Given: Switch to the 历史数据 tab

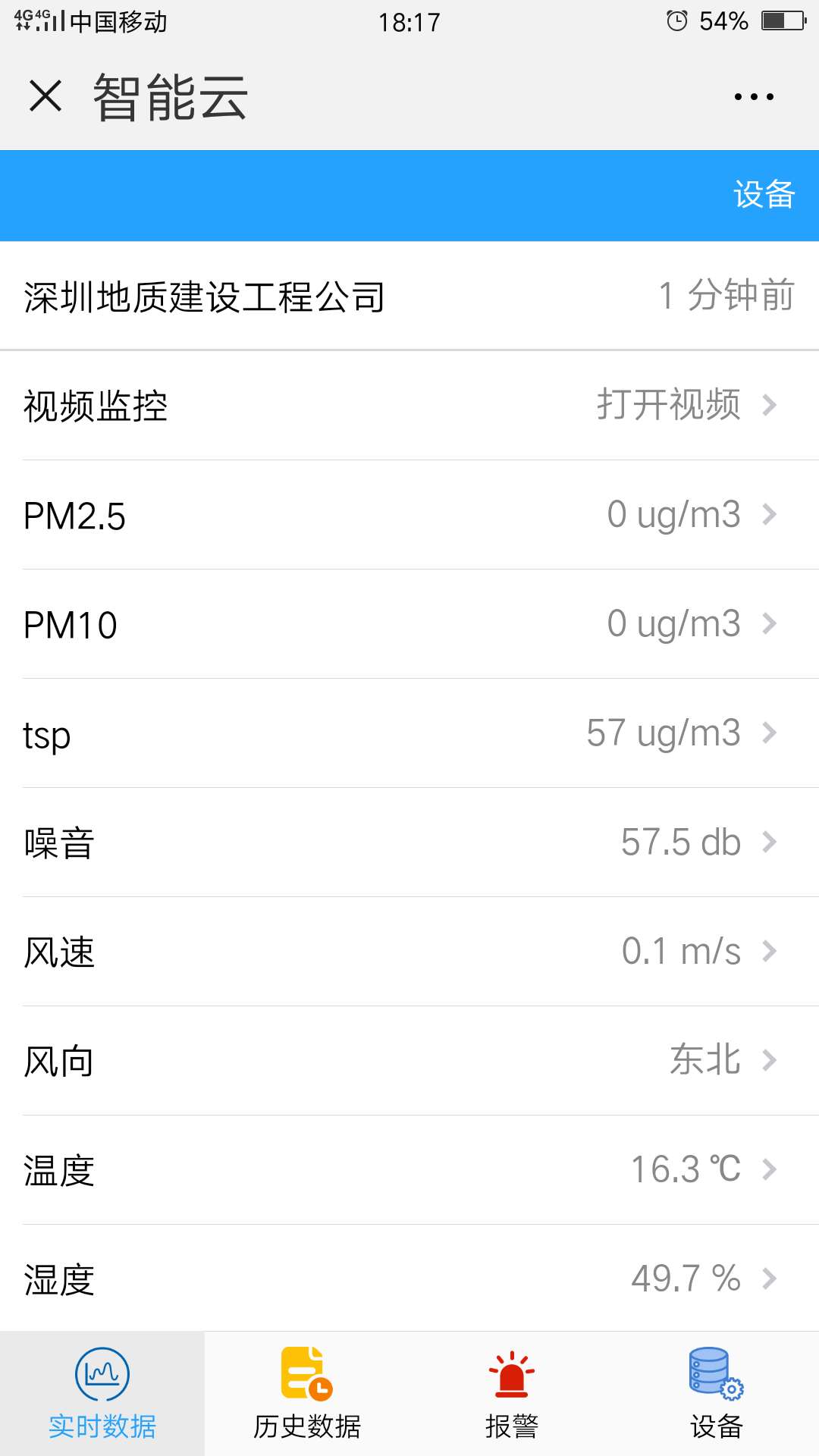Looking at the screenshot, I should point(307,1394).
